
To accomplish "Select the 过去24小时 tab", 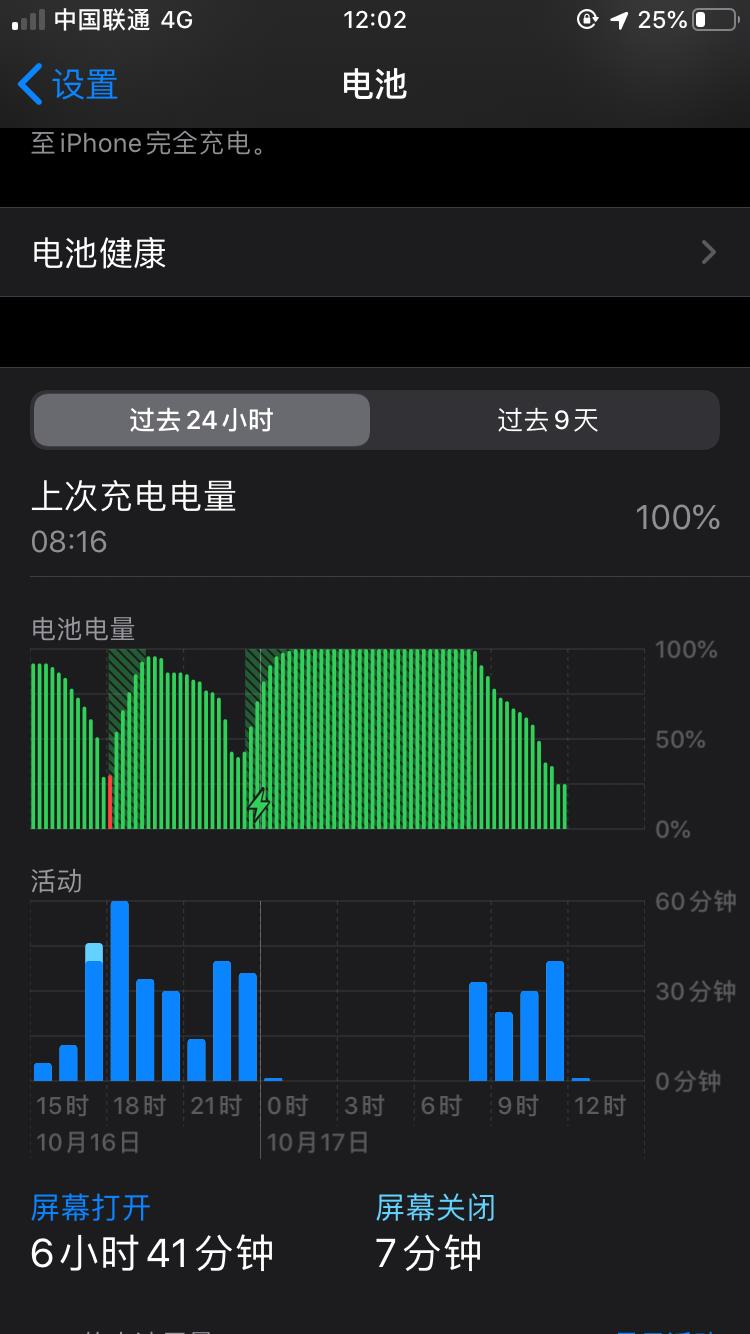I will (200, 421).
